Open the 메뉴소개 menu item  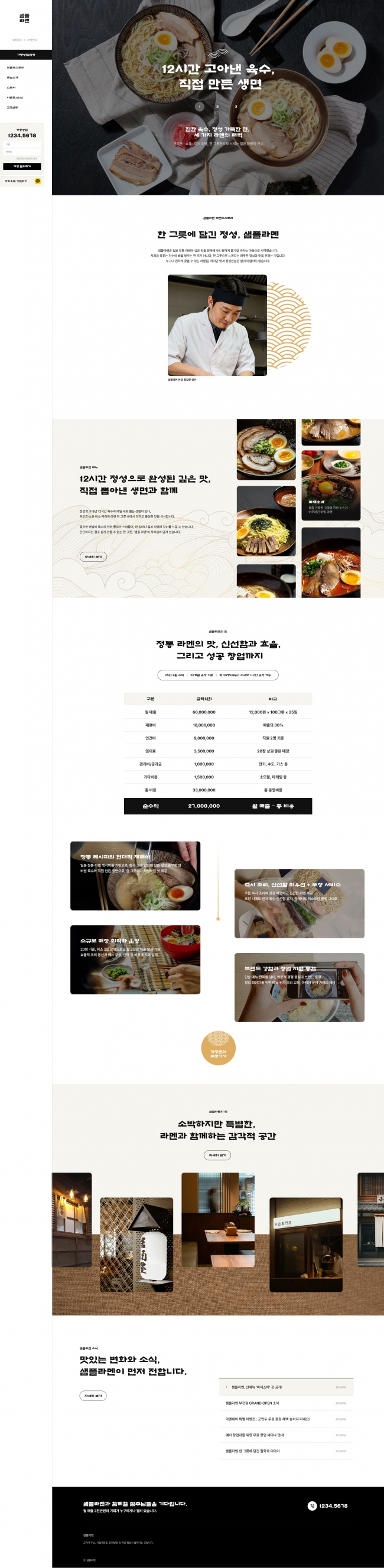point(13,77)
